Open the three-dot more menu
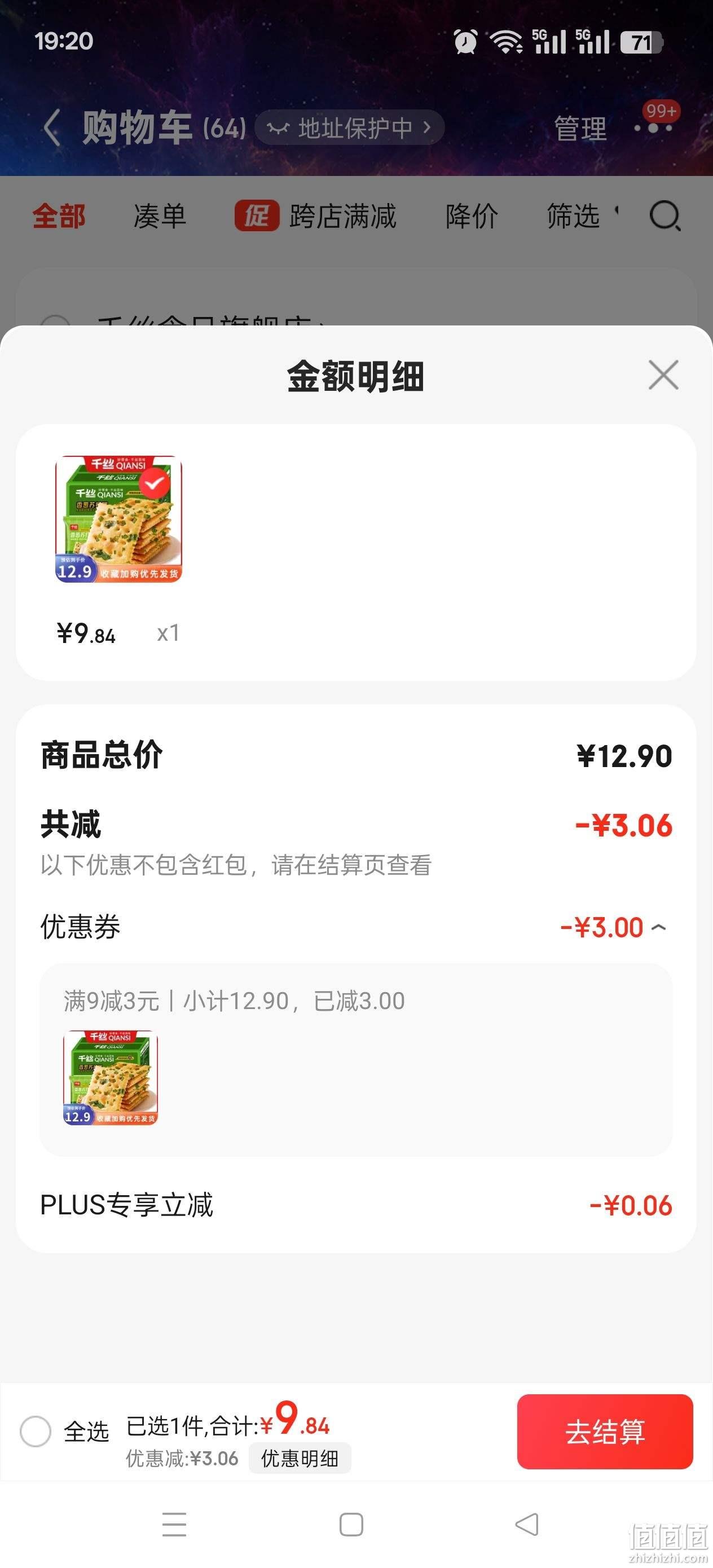713x1568 pixels. pos(653,128)
